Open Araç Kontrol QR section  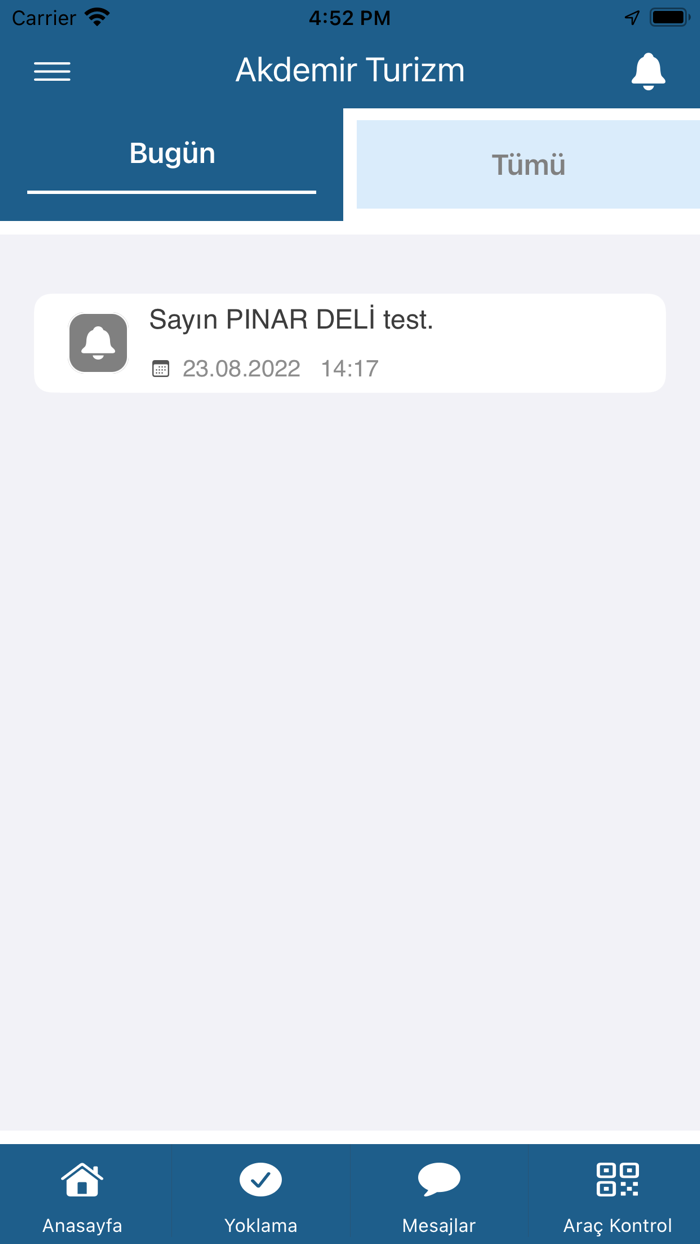pyautogui.click(x=617, y=1195)
